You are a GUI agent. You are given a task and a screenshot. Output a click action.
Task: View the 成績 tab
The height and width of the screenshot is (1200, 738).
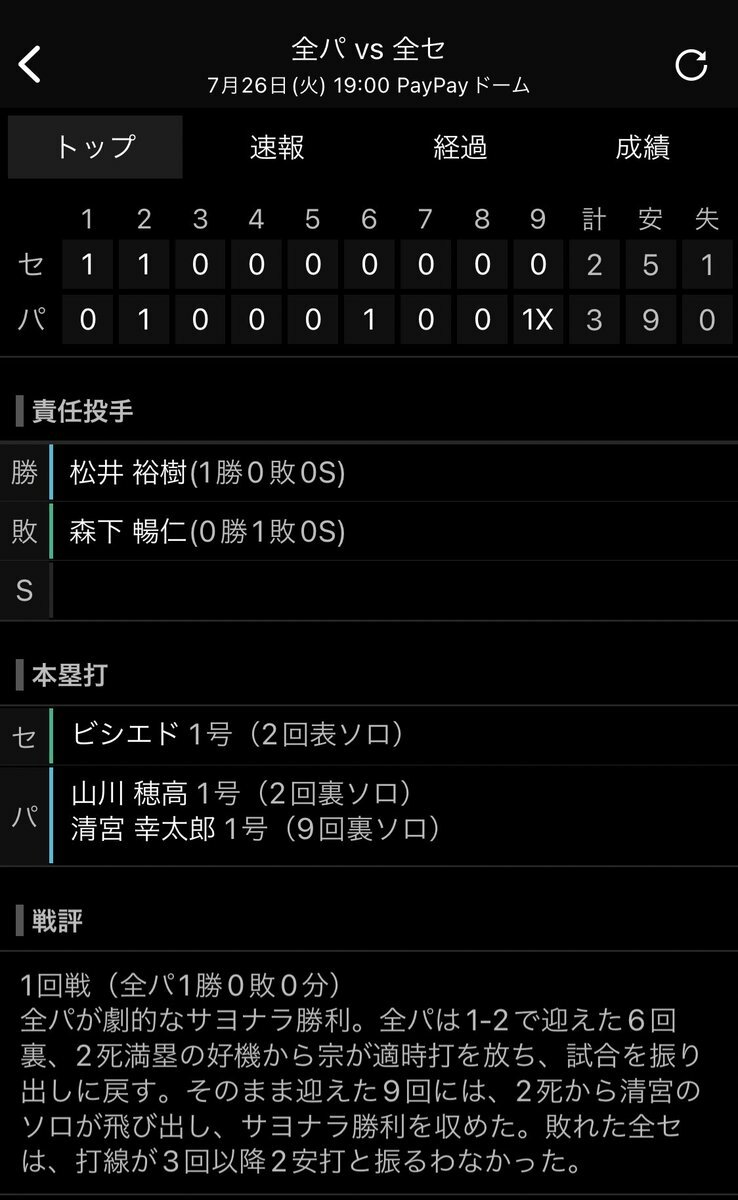(642, 147)
